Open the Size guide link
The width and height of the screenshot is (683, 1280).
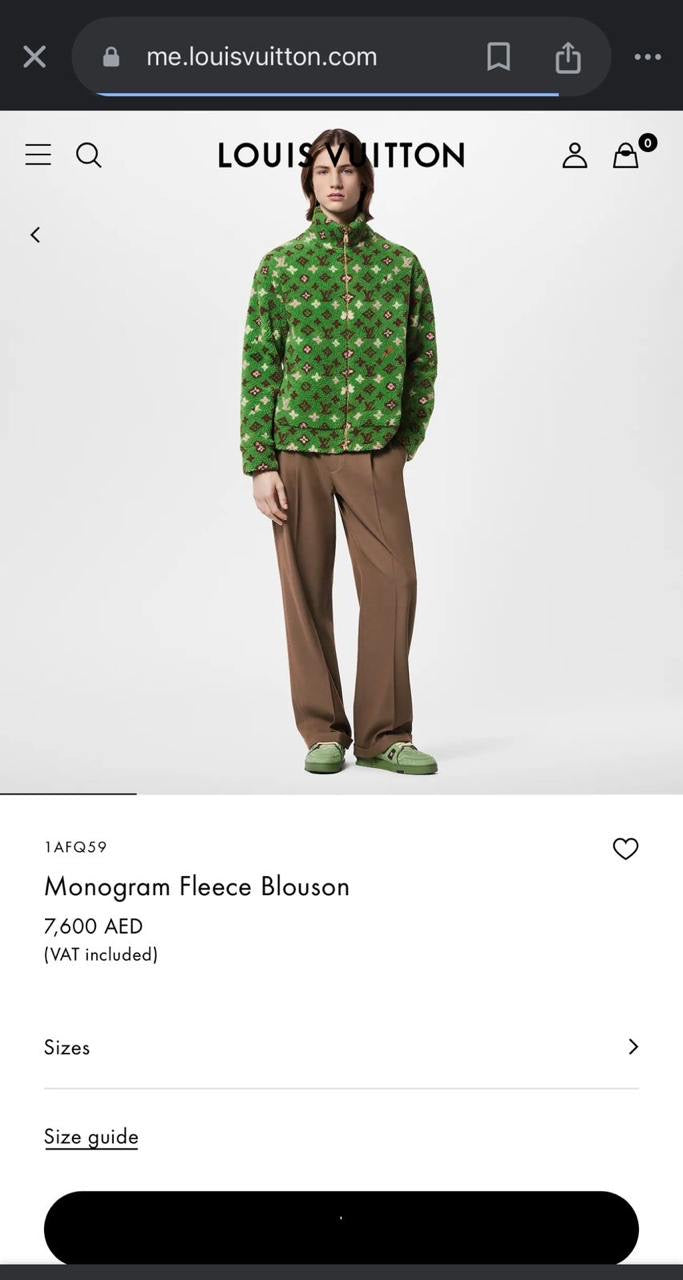(91, 1136)
